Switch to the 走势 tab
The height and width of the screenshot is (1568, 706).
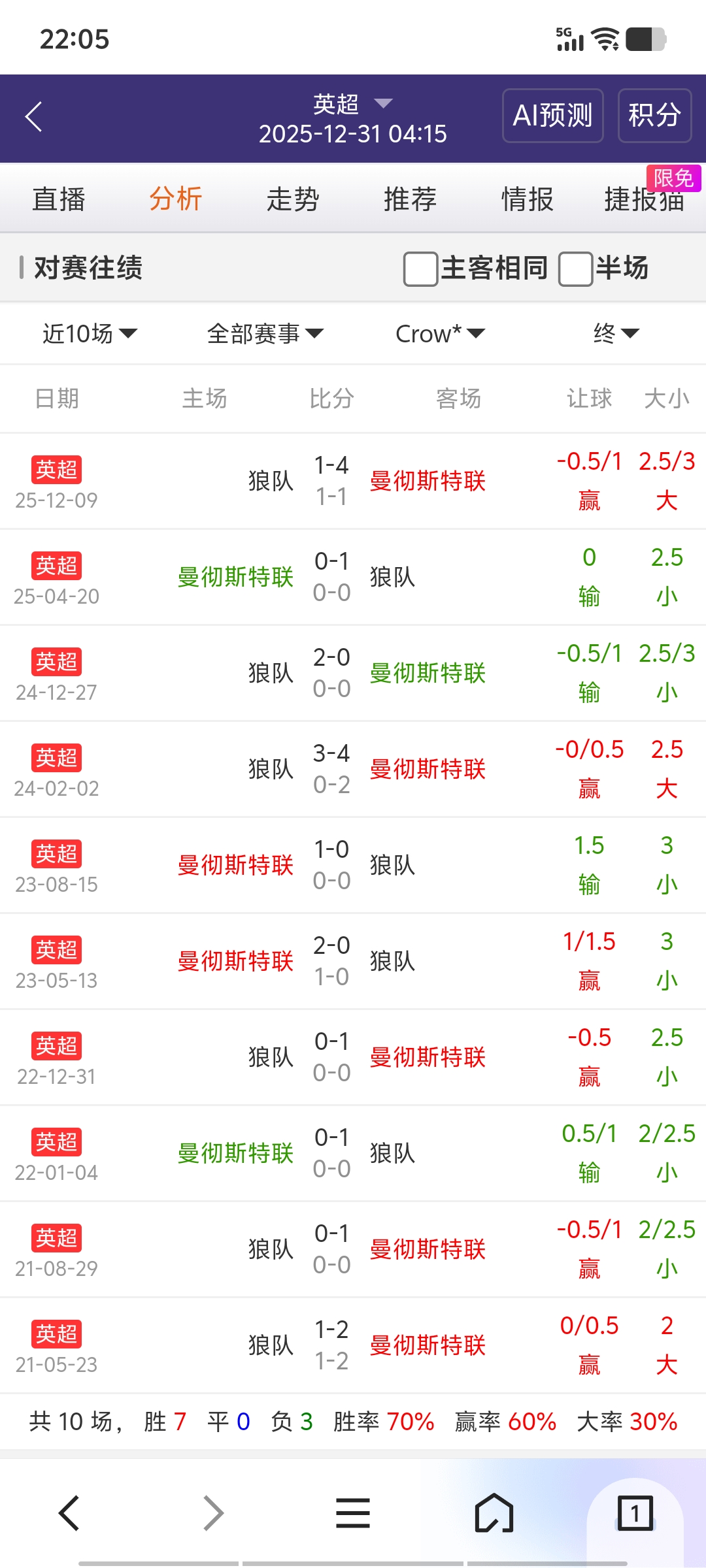tap(293, 199)
